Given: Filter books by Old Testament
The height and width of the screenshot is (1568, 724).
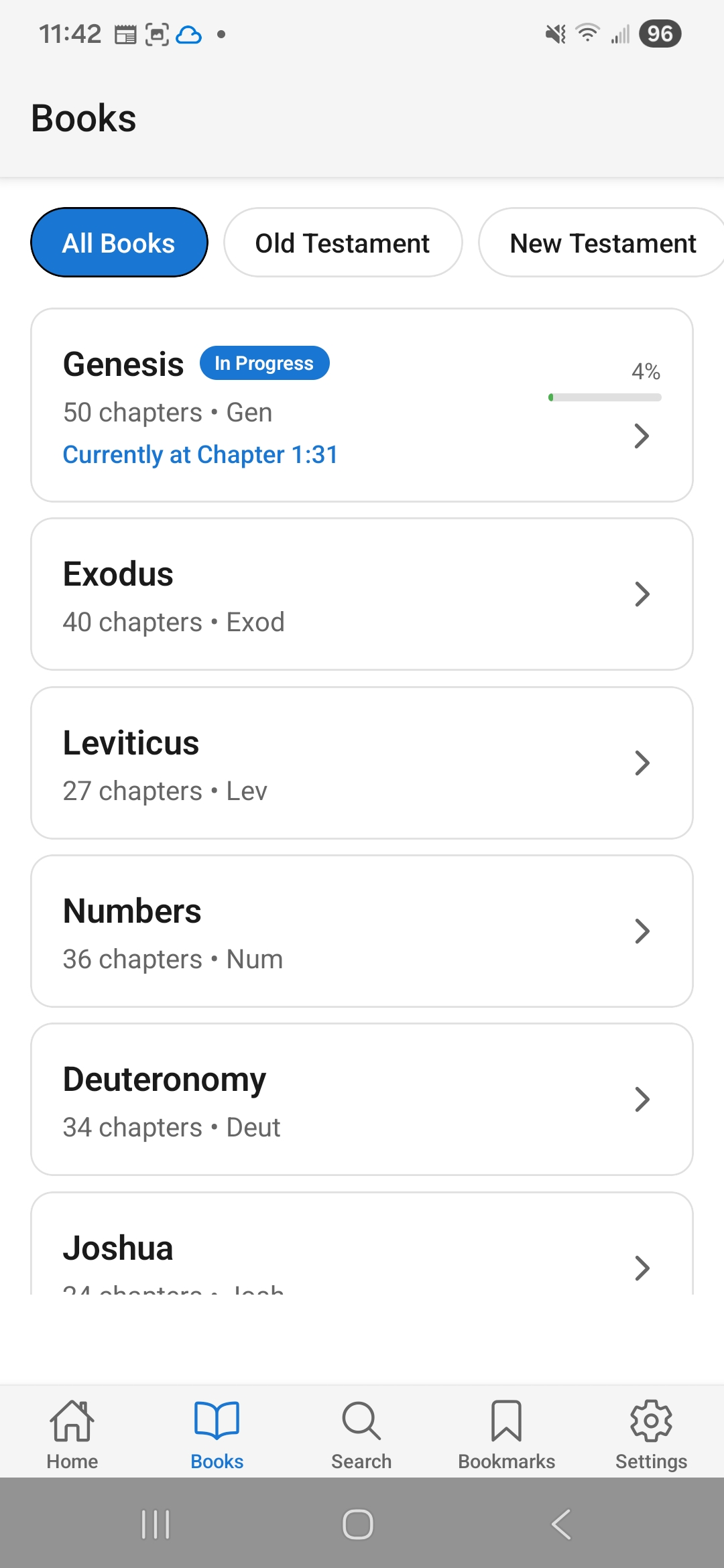Looking at the screenshot, I should click(343, 243).
